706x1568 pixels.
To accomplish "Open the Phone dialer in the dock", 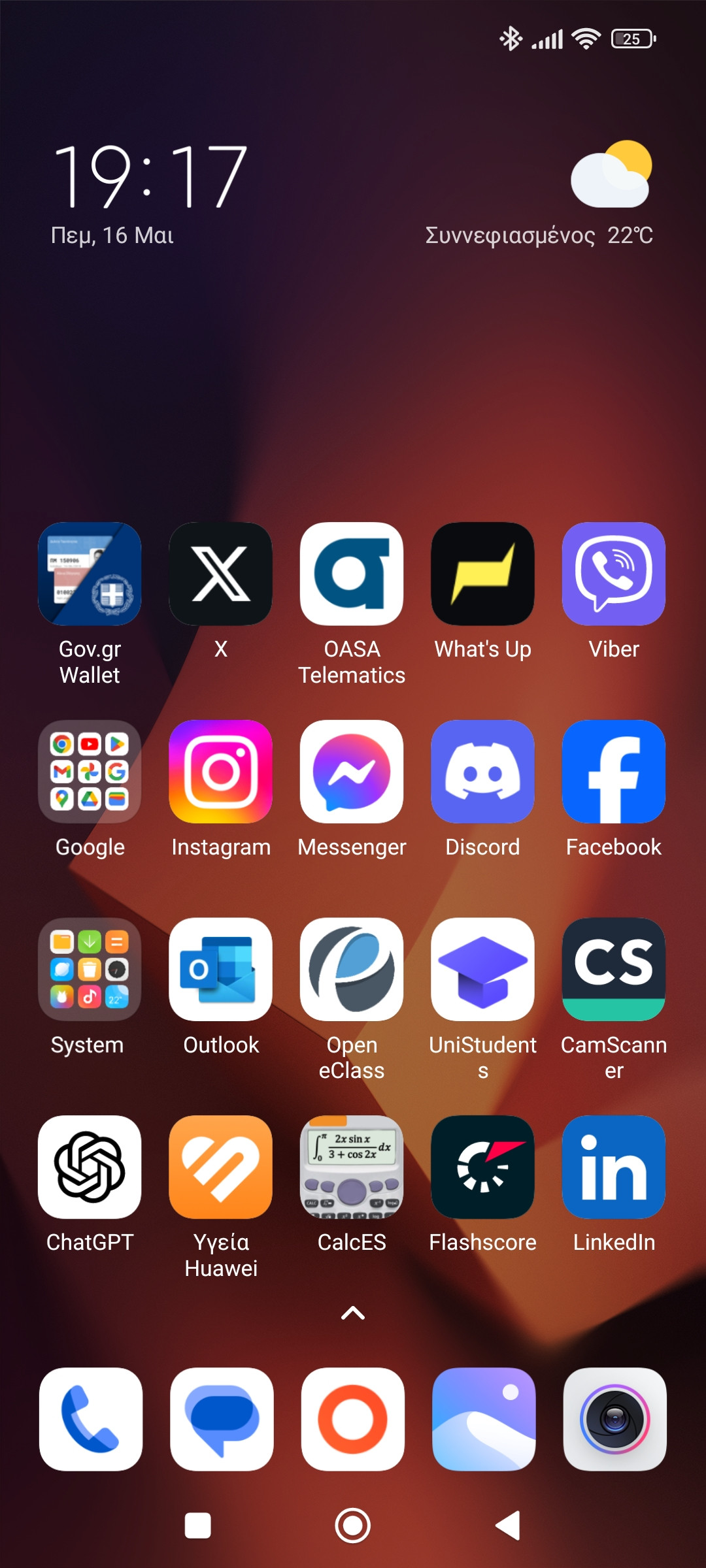I will [x=91, y=1419].
